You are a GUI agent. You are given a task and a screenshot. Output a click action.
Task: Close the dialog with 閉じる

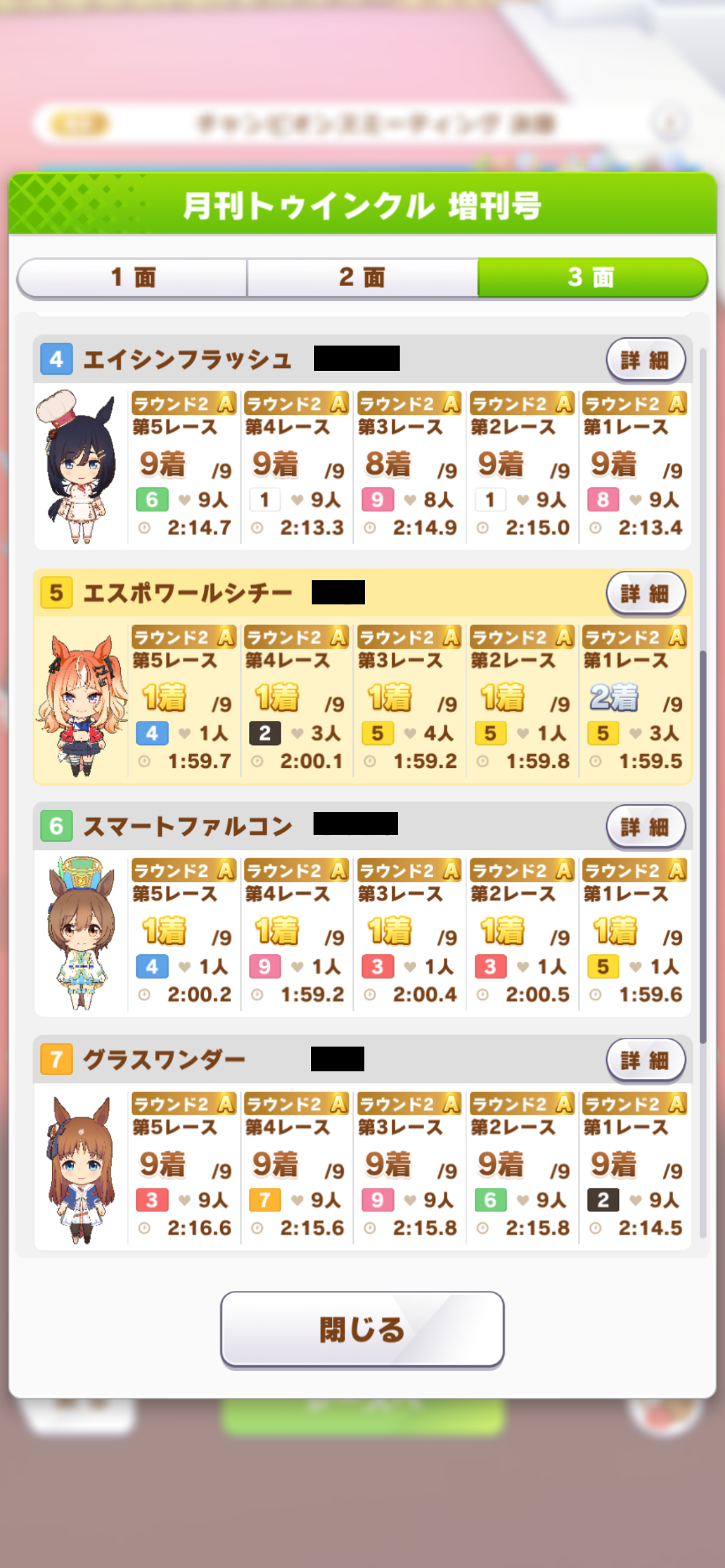click(362, 1329)
